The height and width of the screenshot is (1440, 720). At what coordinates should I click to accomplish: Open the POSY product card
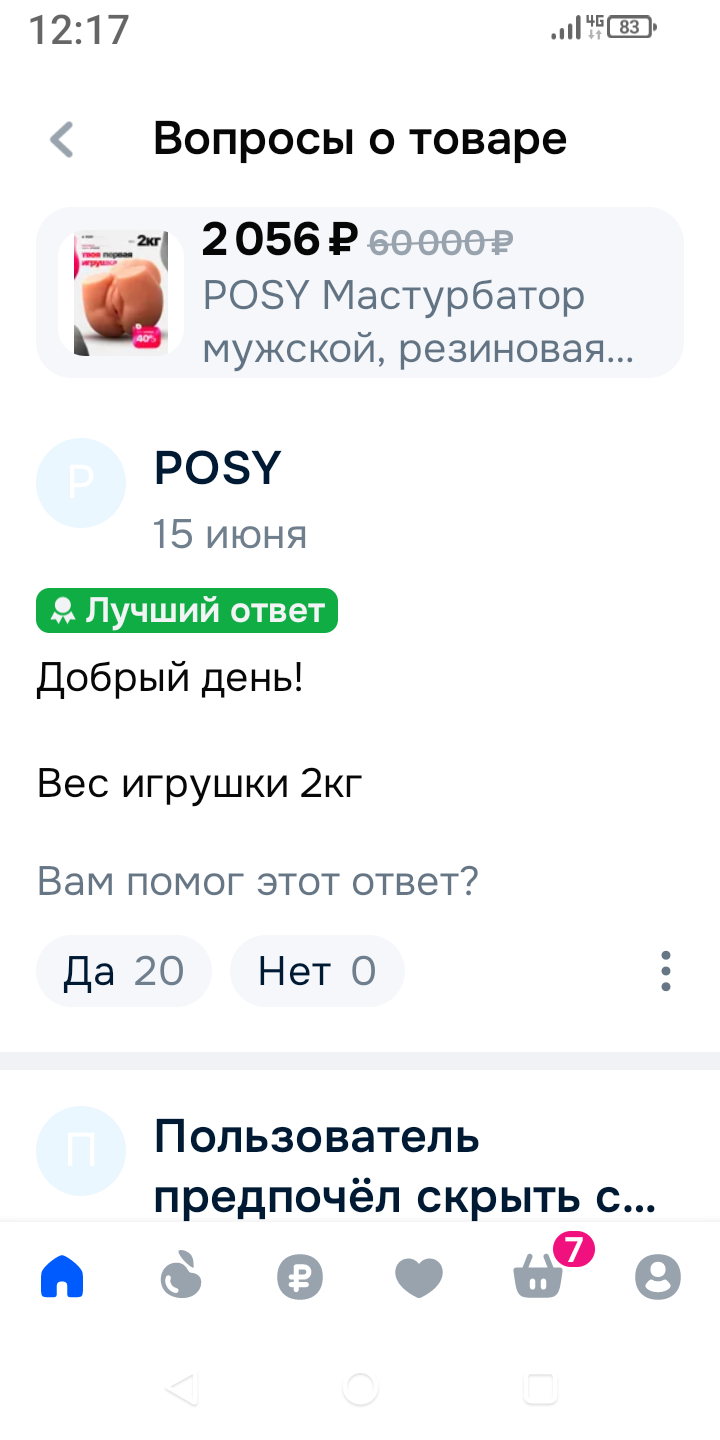[x=360, y=292]
